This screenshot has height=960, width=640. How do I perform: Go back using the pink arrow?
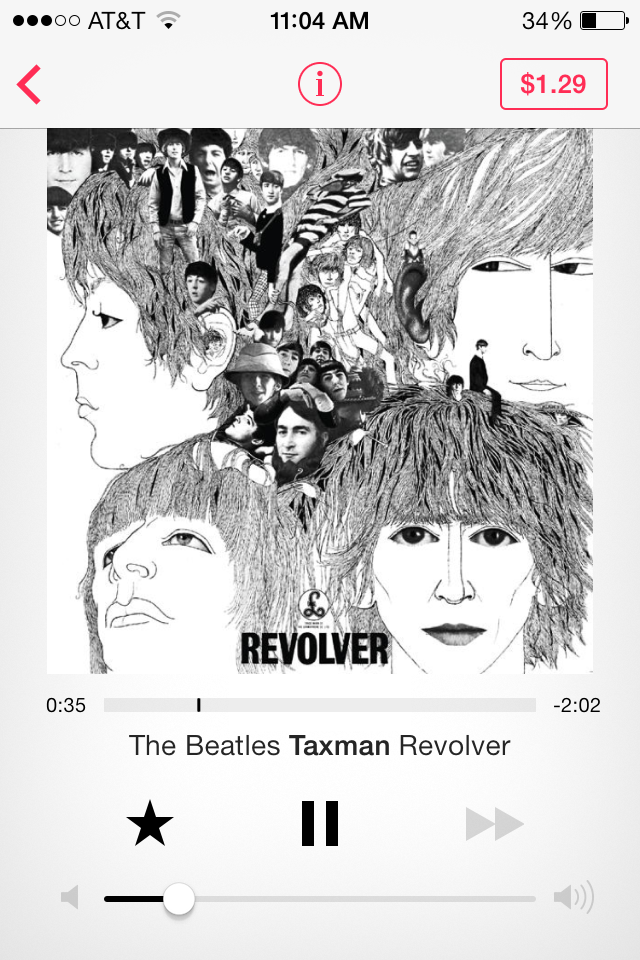[x=29, y=85]
